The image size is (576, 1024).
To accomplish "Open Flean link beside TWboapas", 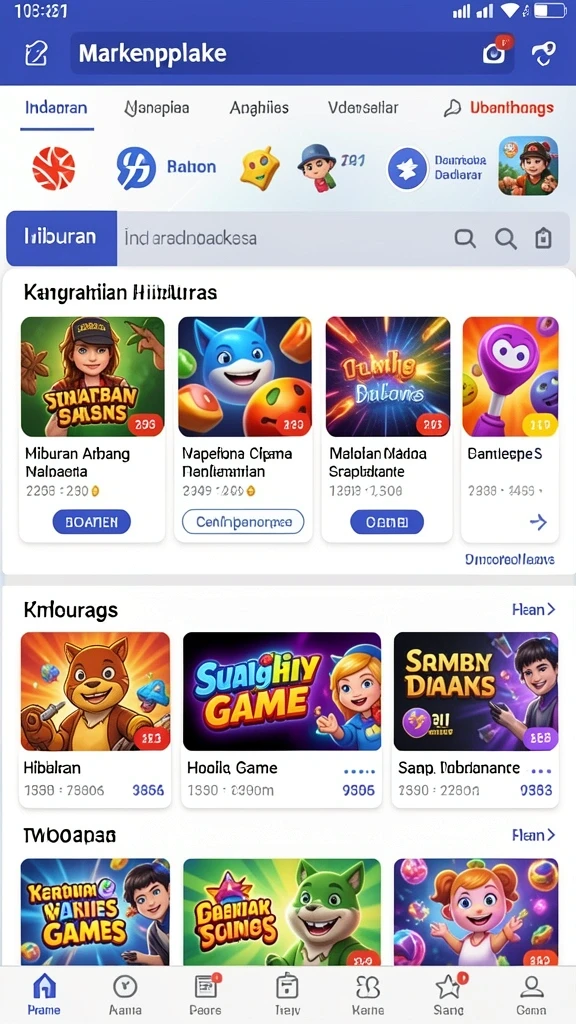I will (x=534, y=835).
